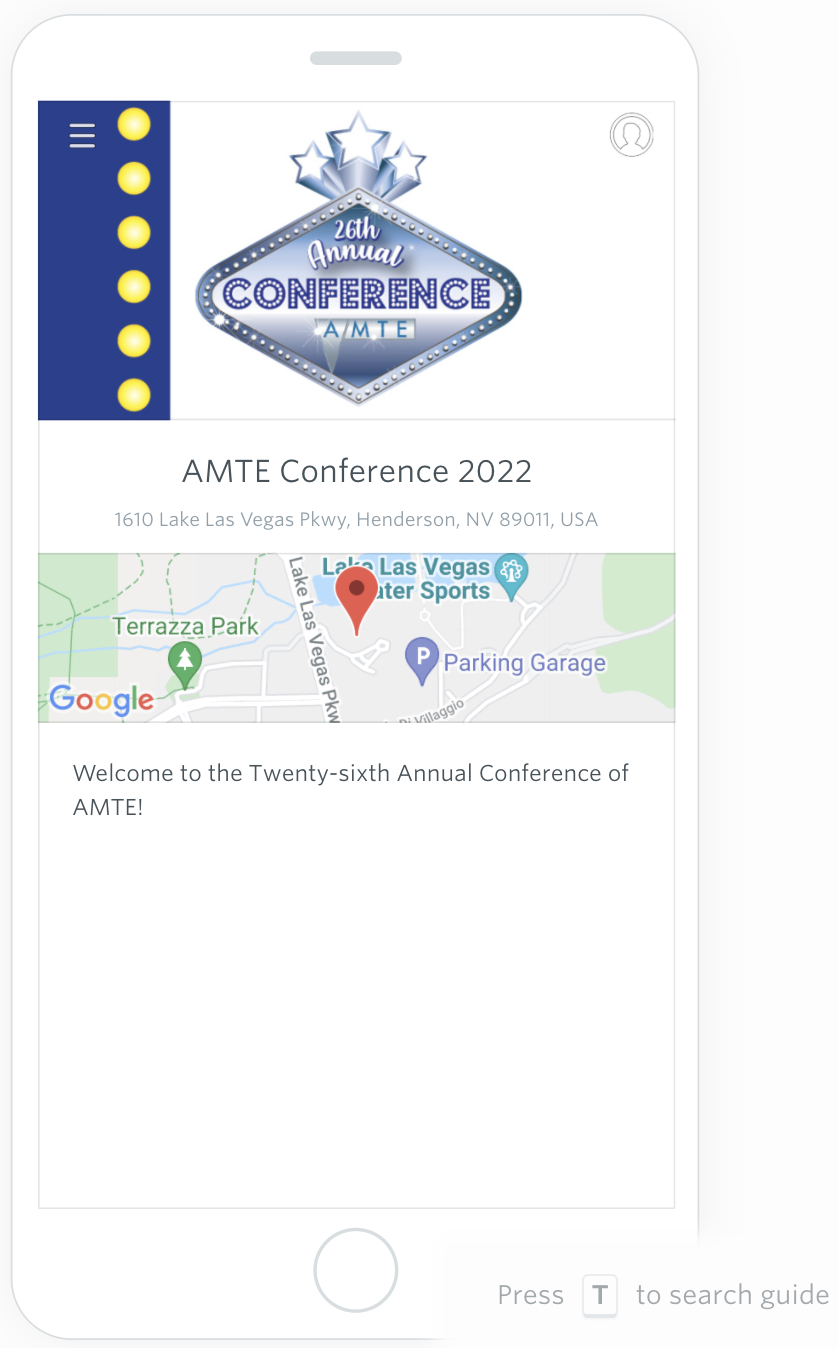The image size is (838, 1348).
Task: Click the topmost yellow light on the banner
Action: (x=134, y=124)
